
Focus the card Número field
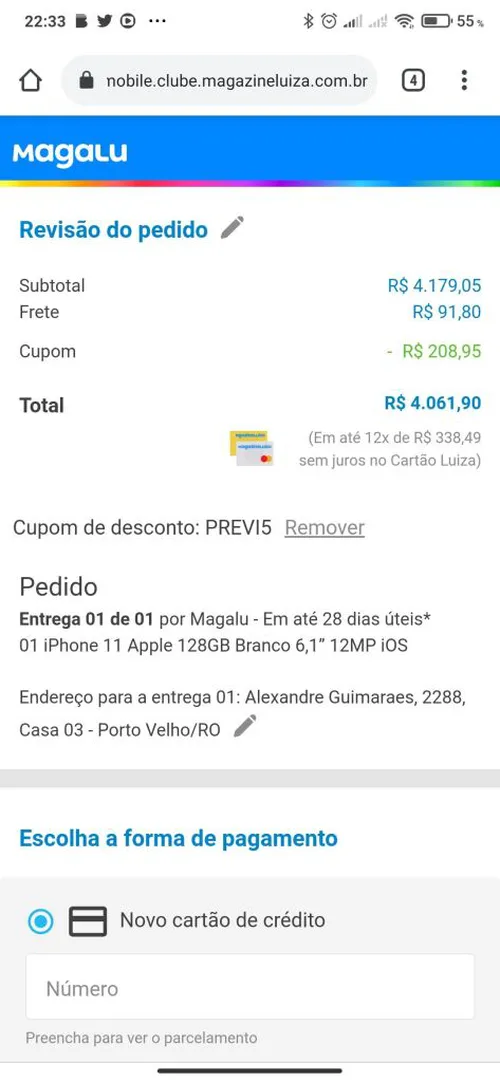pos(250,987)
